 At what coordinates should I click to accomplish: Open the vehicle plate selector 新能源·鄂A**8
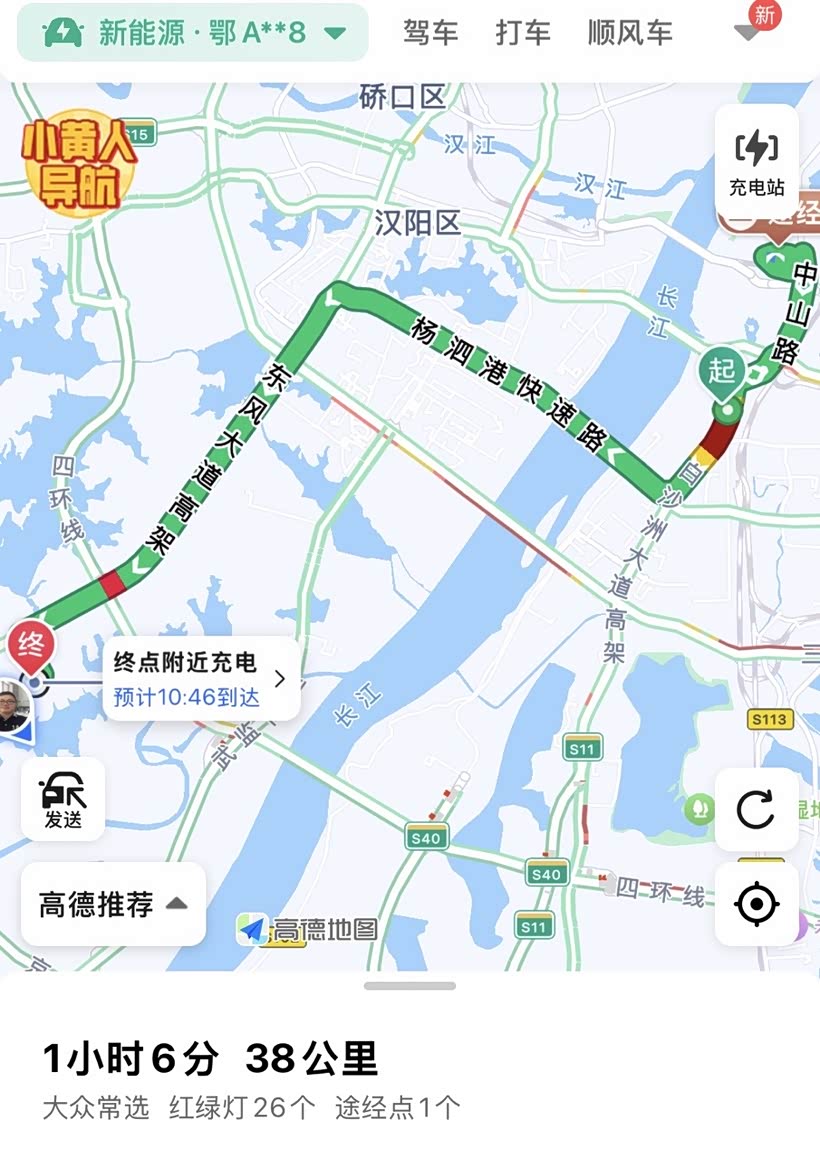click(194, 33)
